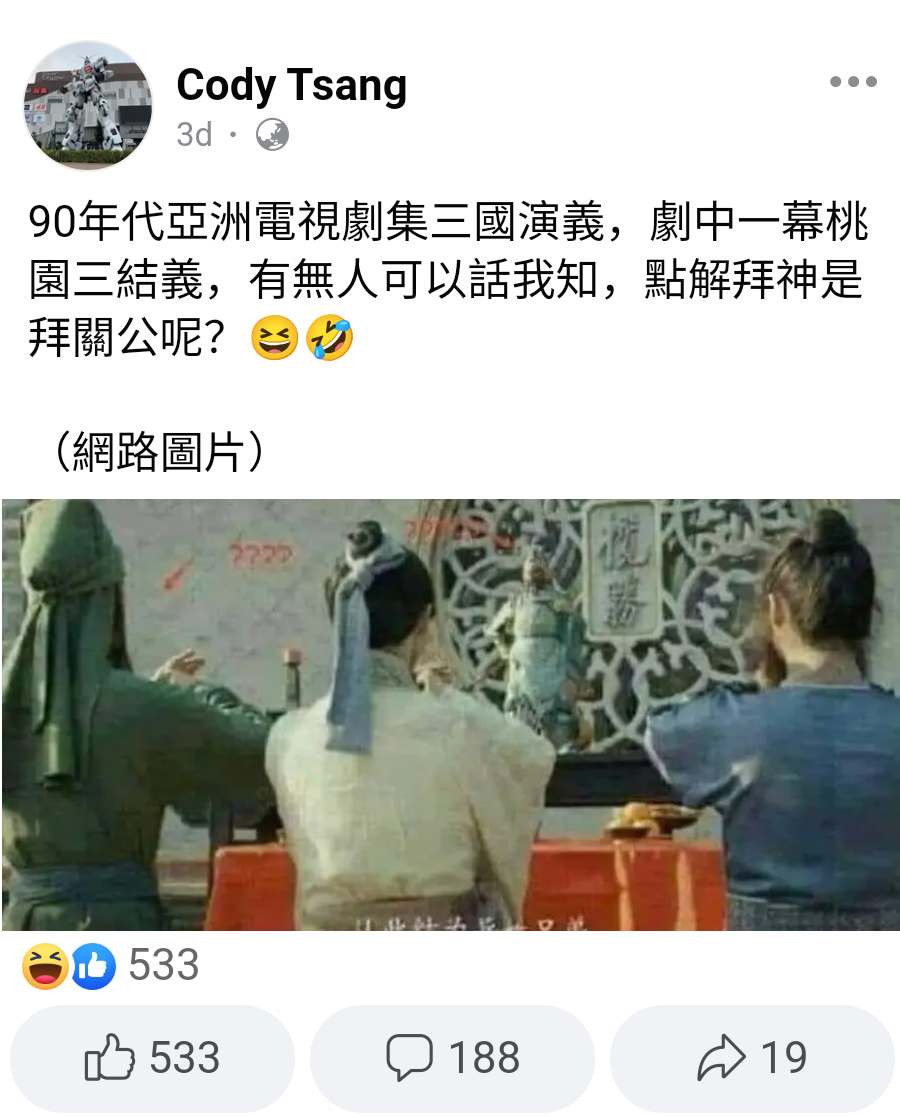Like this post

(153, 1058)
